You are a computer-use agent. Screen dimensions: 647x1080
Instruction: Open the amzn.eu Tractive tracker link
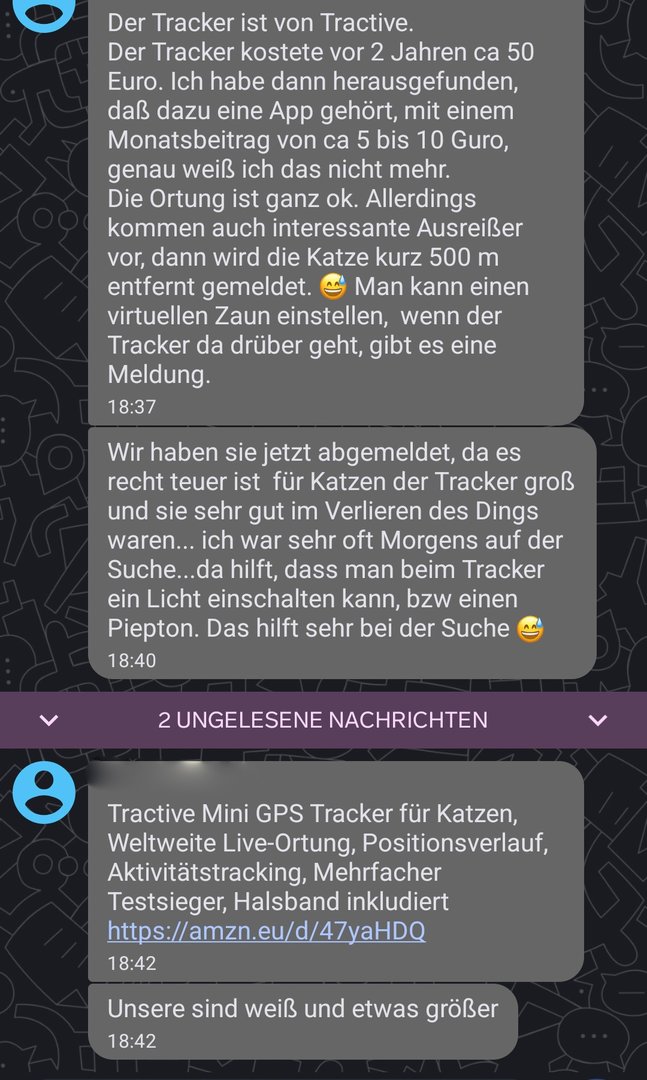coord(266,931)
